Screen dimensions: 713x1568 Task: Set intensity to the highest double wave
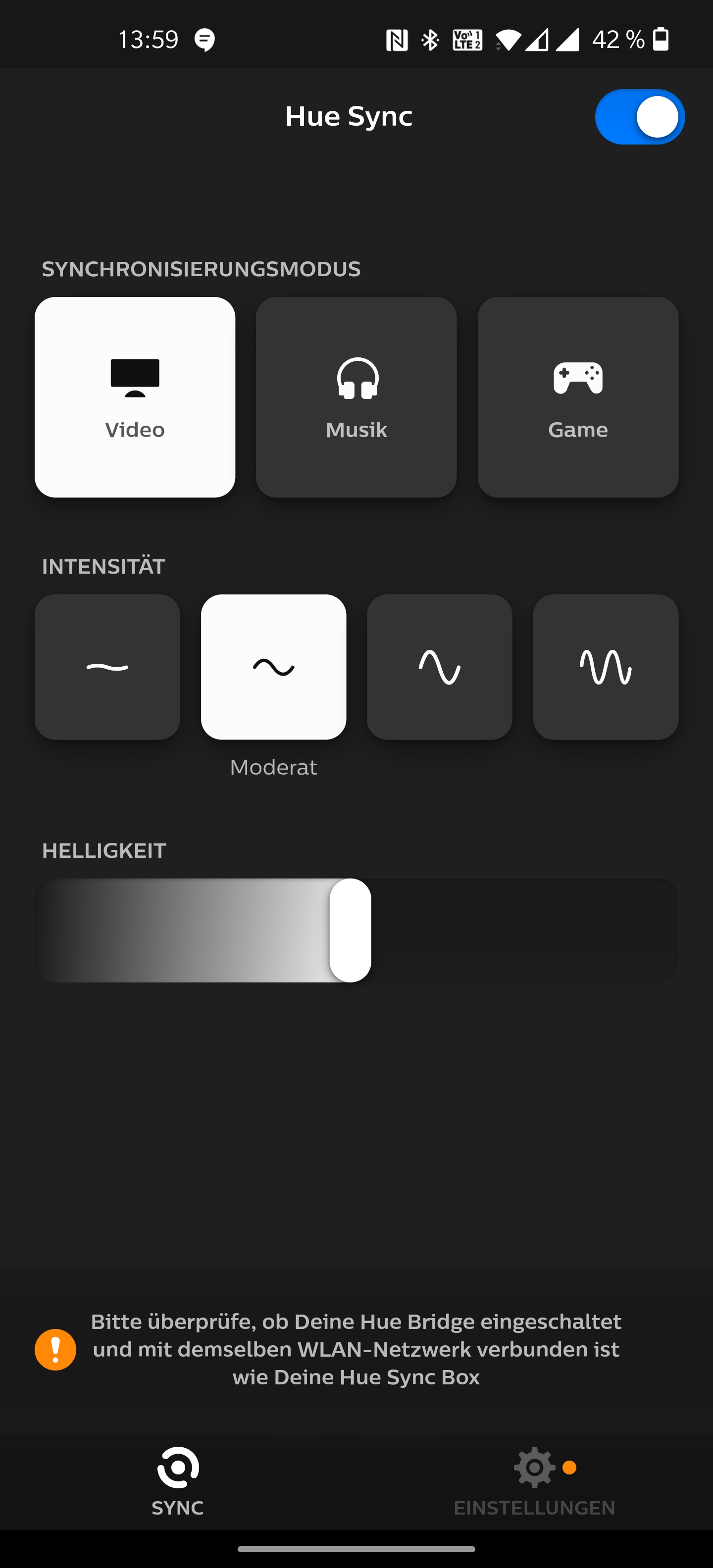tap(605, 667)
